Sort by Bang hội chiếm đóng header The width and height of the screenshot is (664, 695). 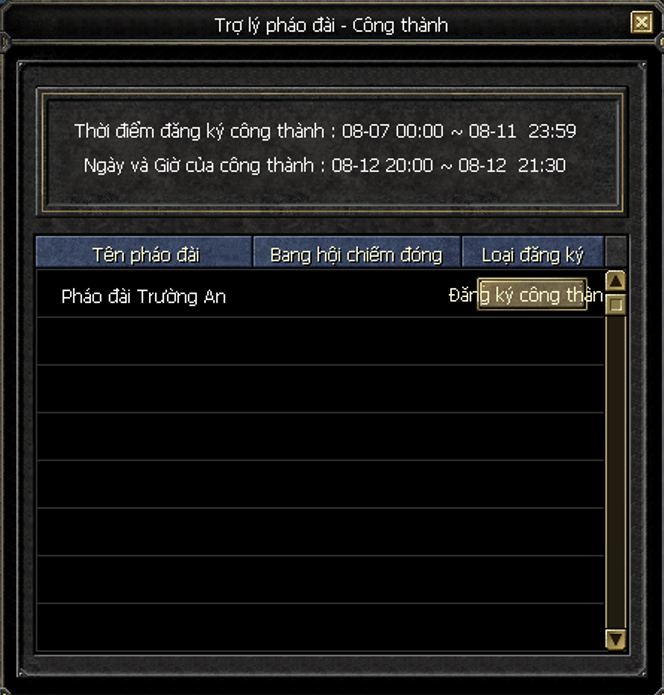click(356, 254)
